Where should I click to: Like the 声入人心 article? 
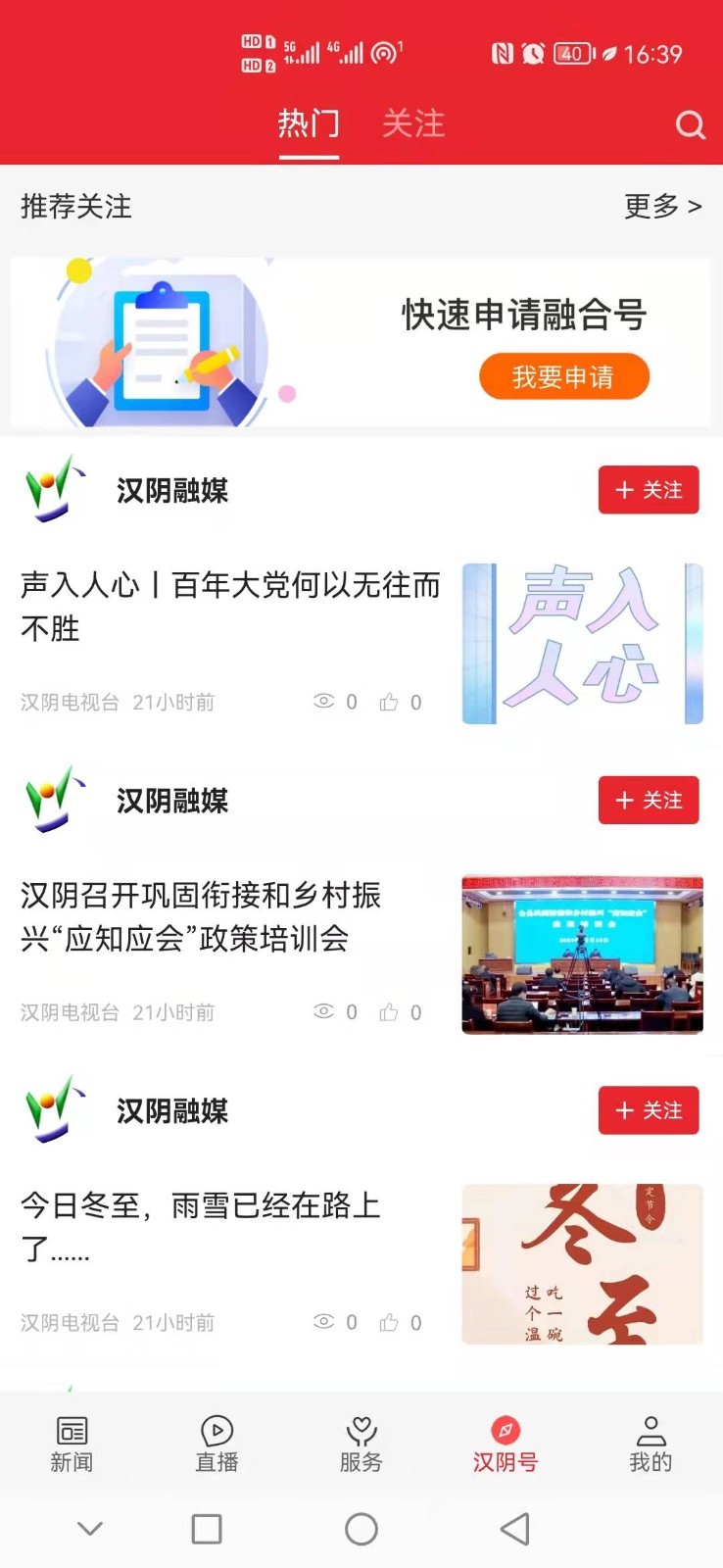[390, 702]
